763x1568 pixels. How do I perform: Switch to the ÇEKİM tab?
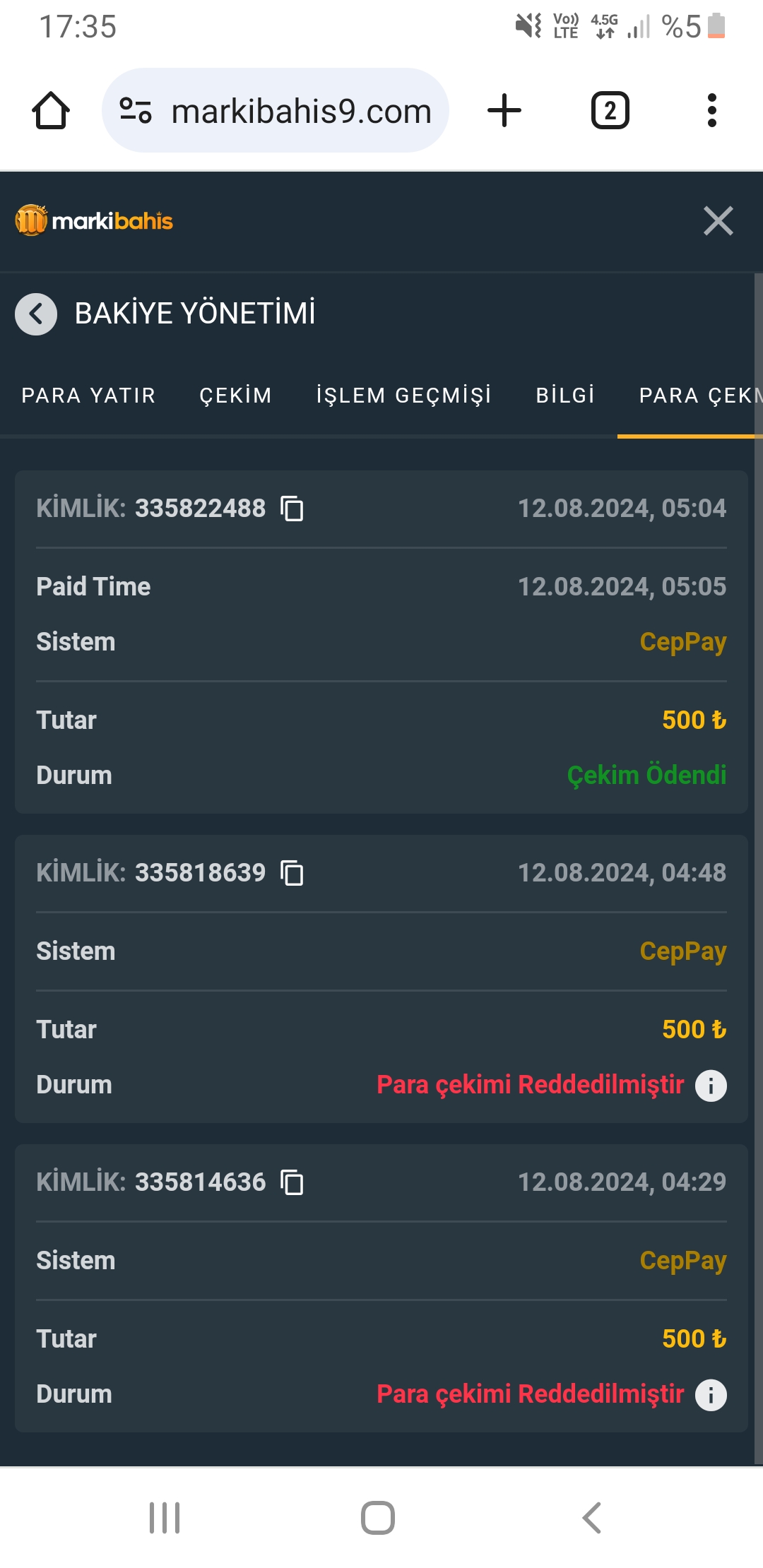click(237, 396)
